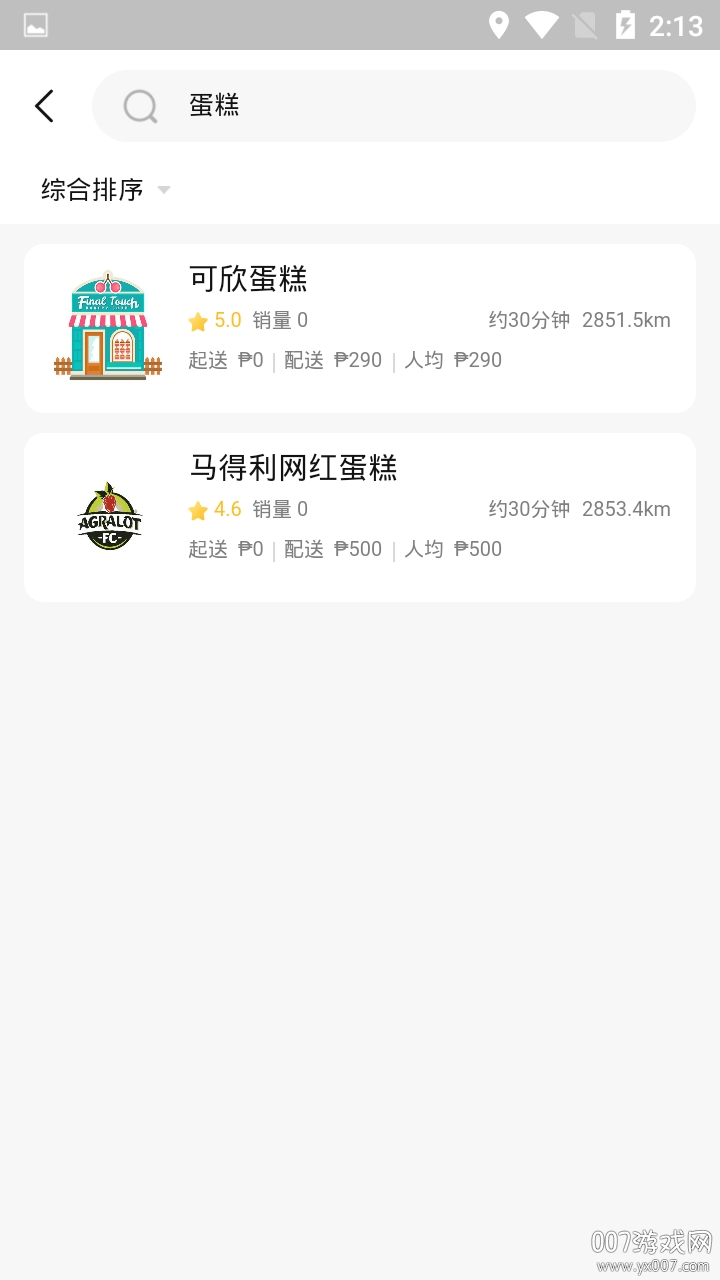Select the 5.0 rating text of 可欣蛋糕
The image size is (720, 1280).
tap(227, 320)
